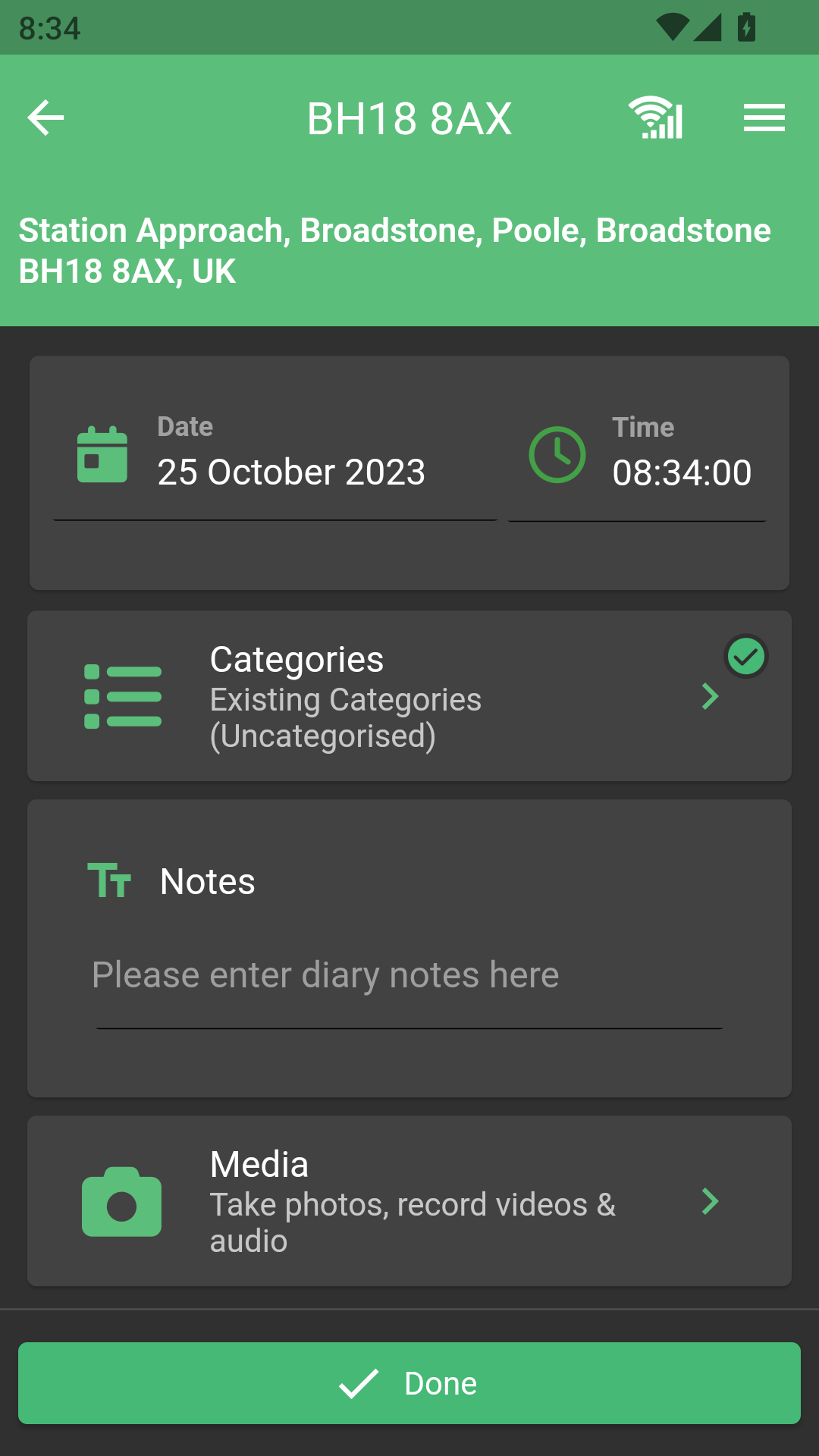Confirm the entry with Done
This screenshot has height=1456, width=819.
click(x=409, y=1383)
